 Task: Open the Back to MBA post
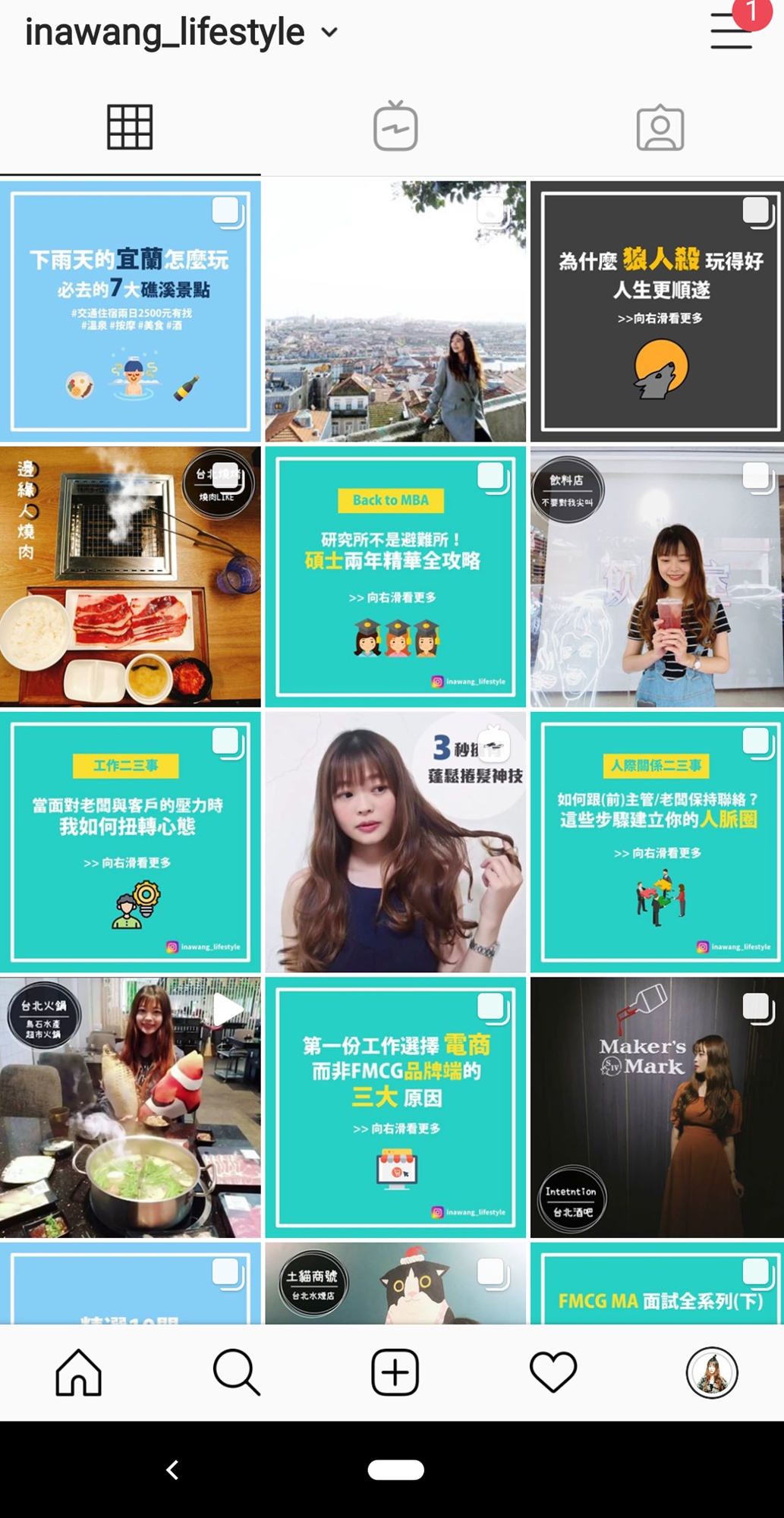[x=395, y=577]
